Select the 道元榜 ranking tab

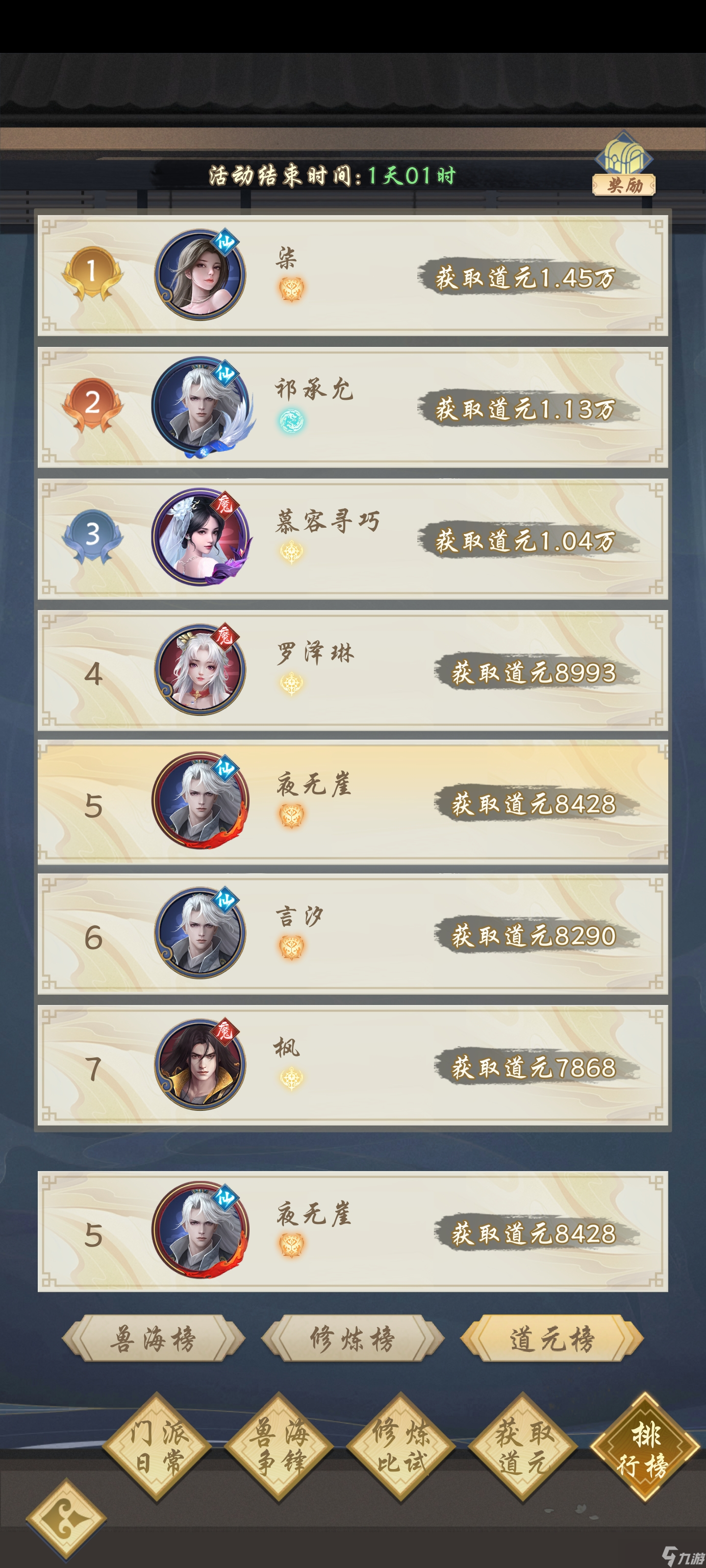pos(551,1339)
